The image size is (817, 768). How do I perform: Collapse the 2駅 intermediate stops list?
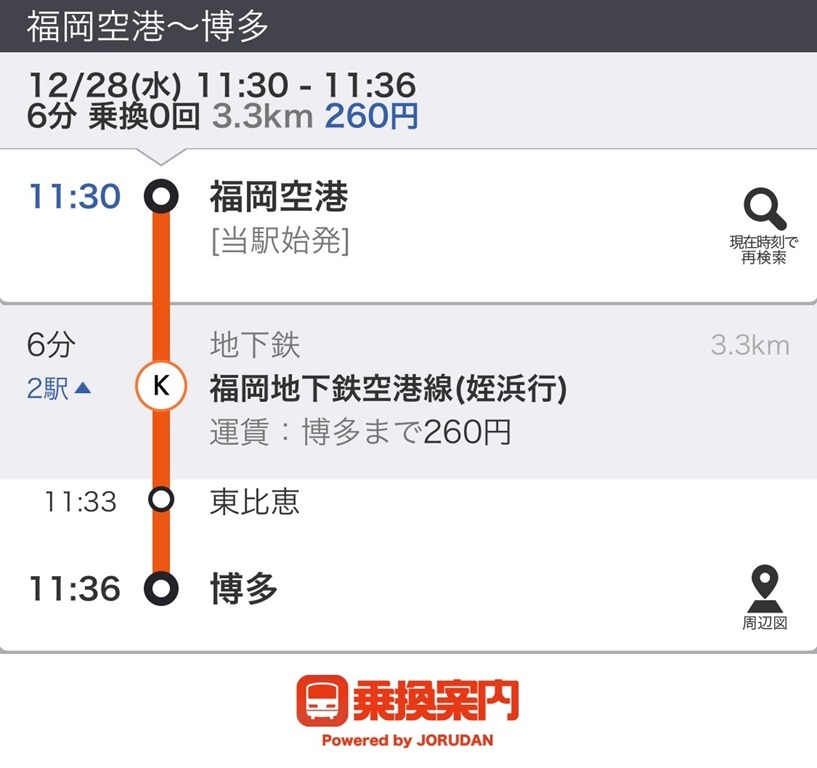click(x=59, y=388)
